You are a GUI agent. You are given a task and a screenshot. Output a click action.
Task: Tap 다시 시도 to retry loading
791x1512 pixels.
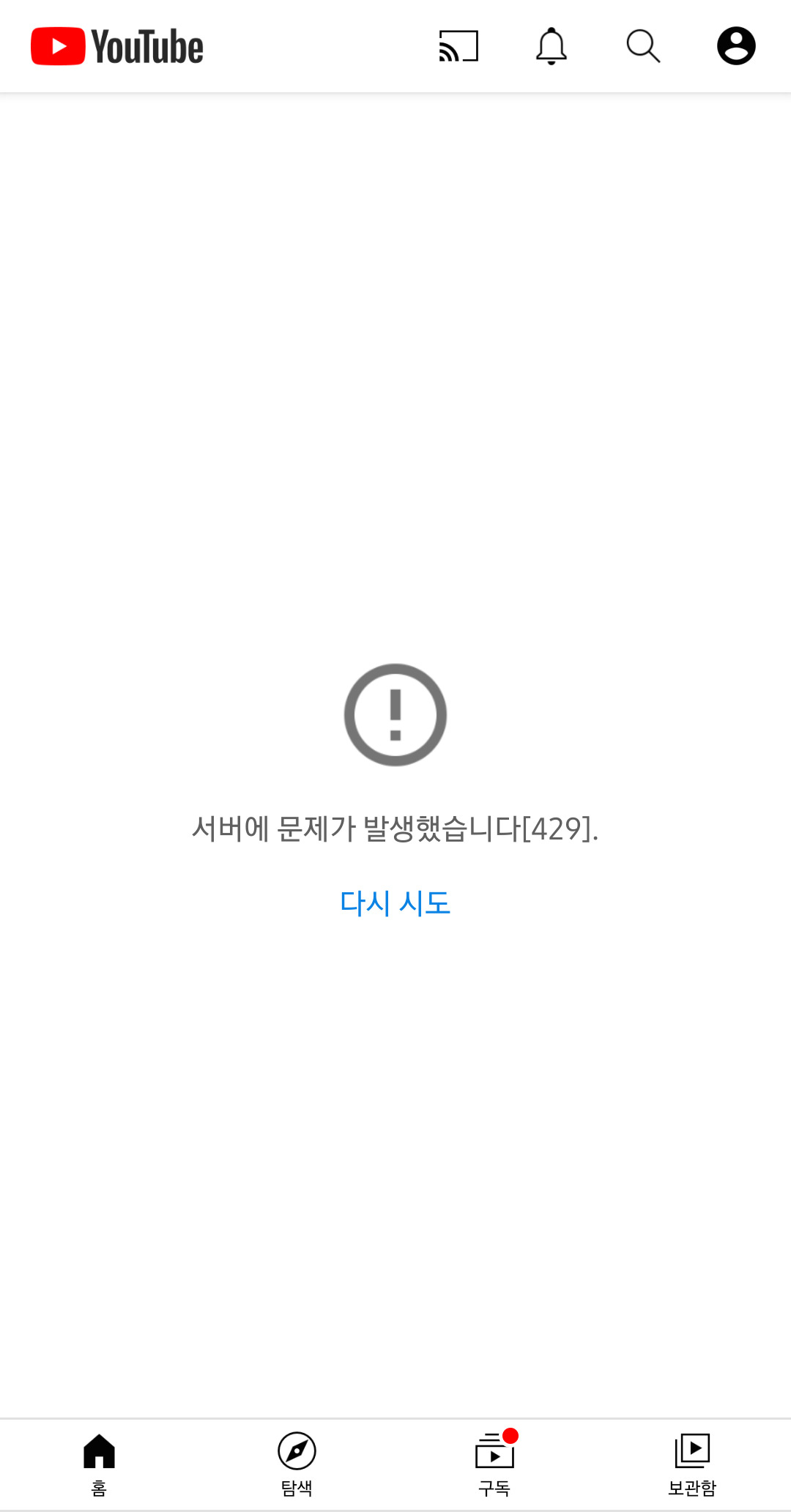(x=395, y=903)
